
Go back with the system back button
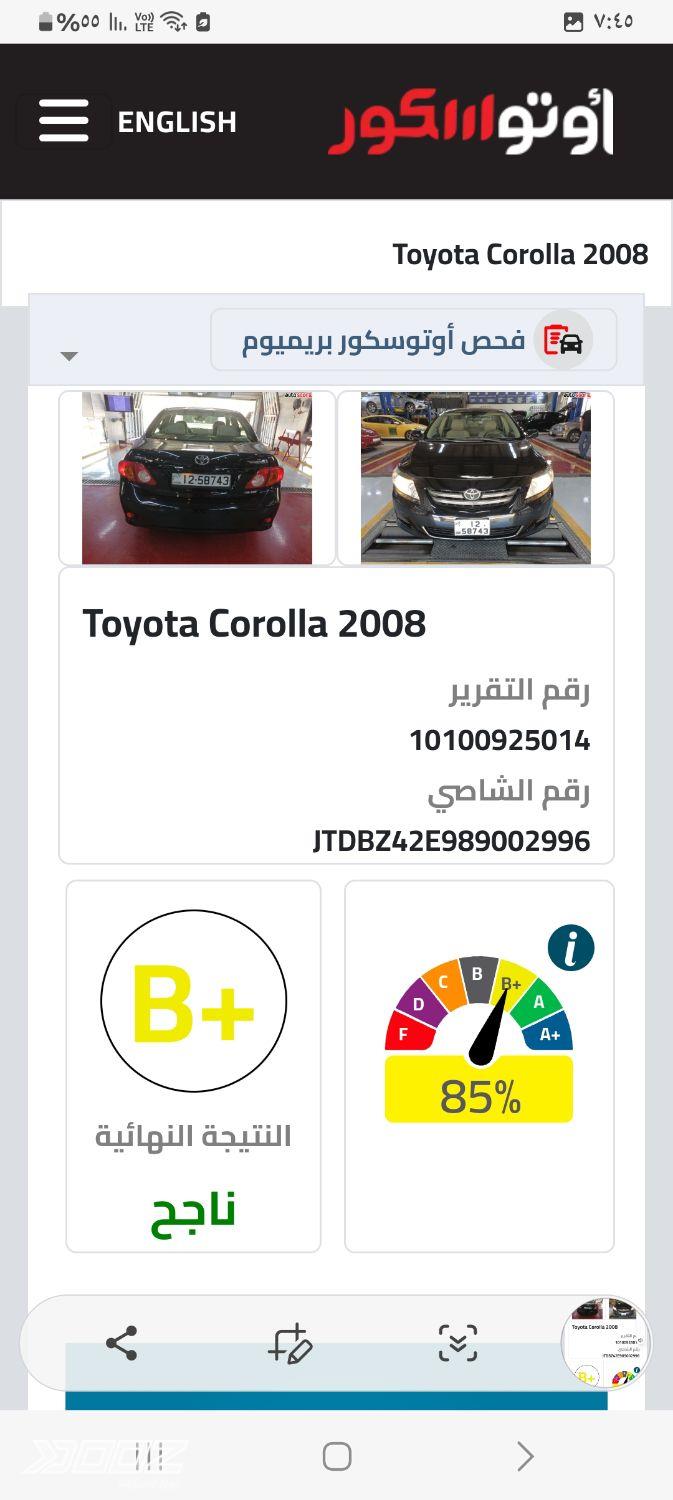(x=525, y=1456)
